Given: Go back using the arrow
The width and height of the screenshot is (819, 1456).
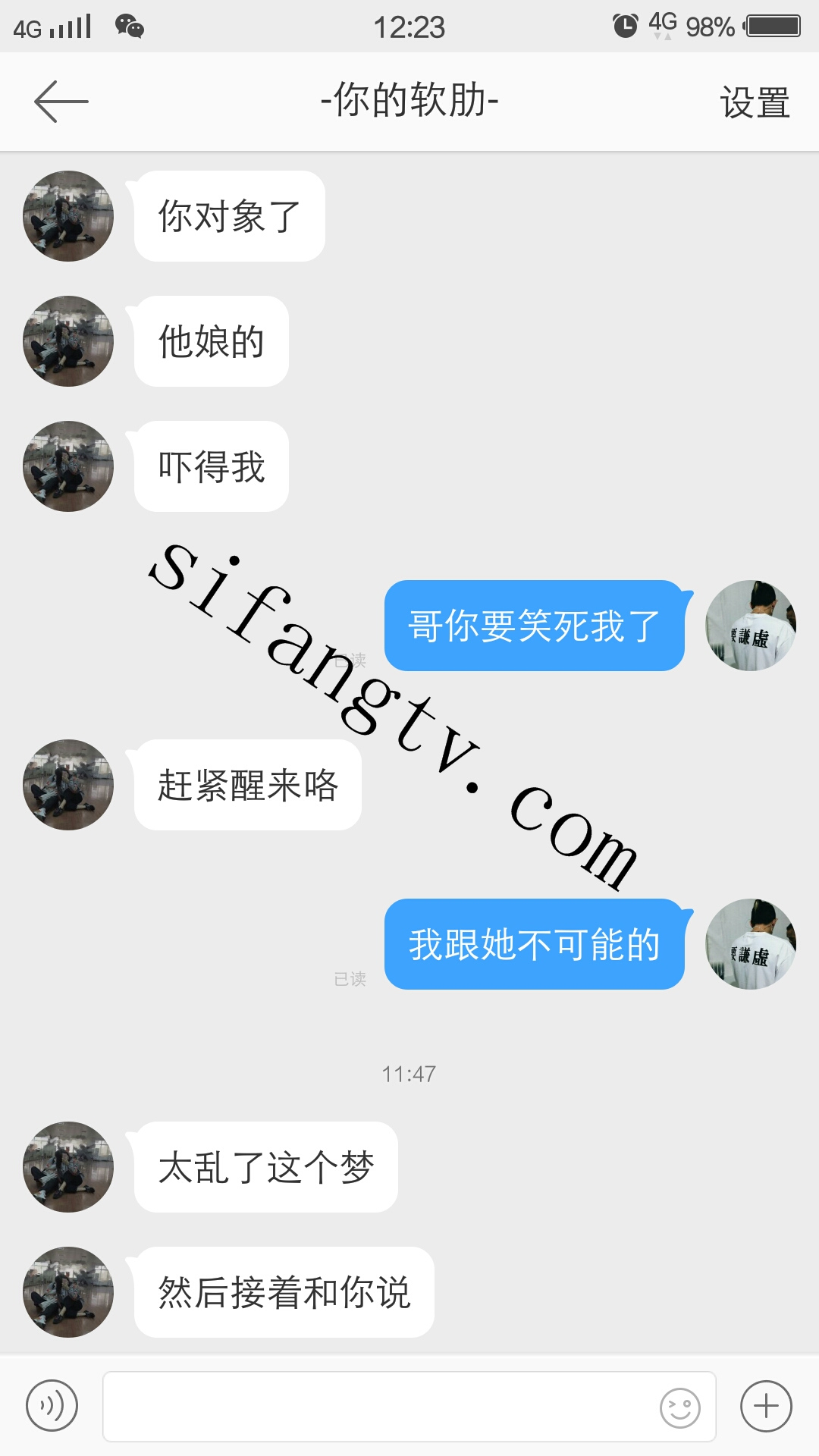Looking at the screenshot, I should point(61,102).
